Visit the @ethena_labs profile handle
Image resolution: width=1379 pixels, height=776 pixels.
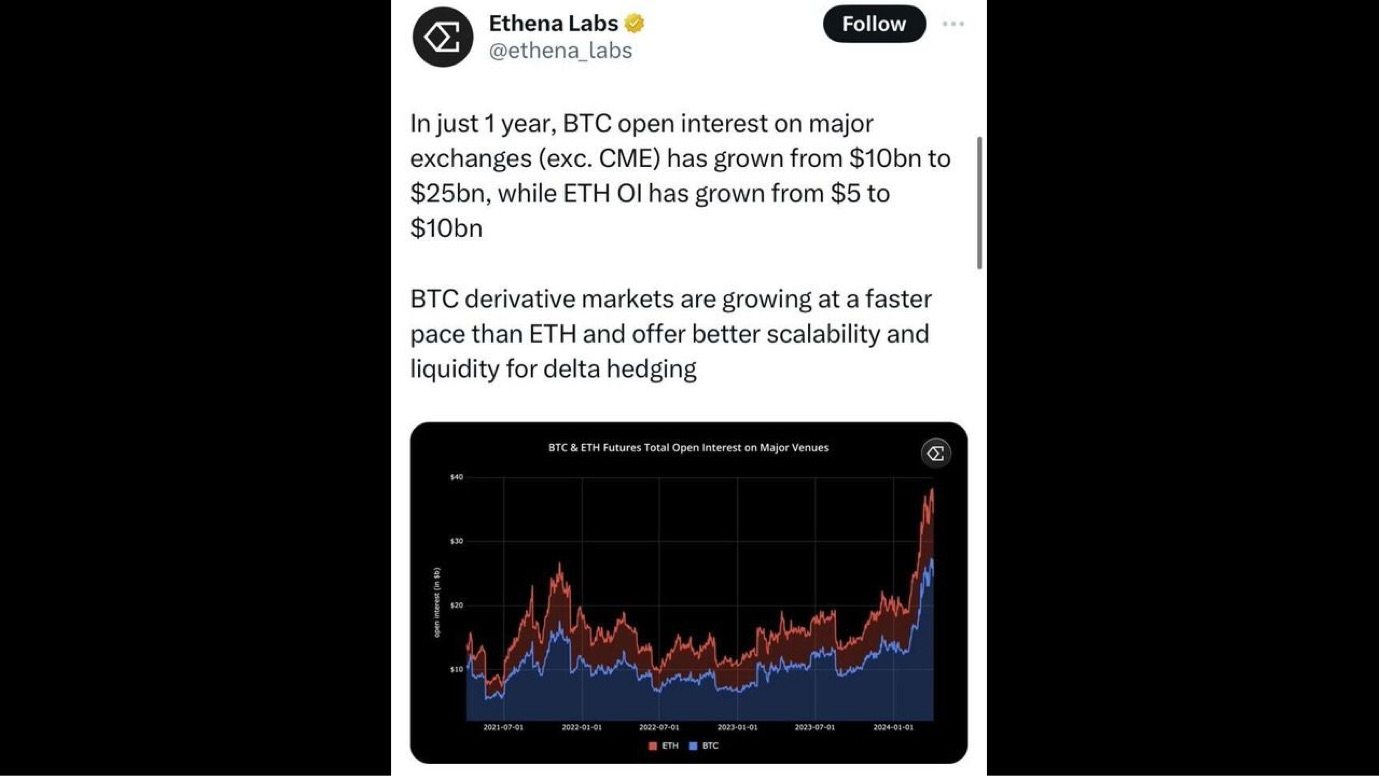[560, 50]
